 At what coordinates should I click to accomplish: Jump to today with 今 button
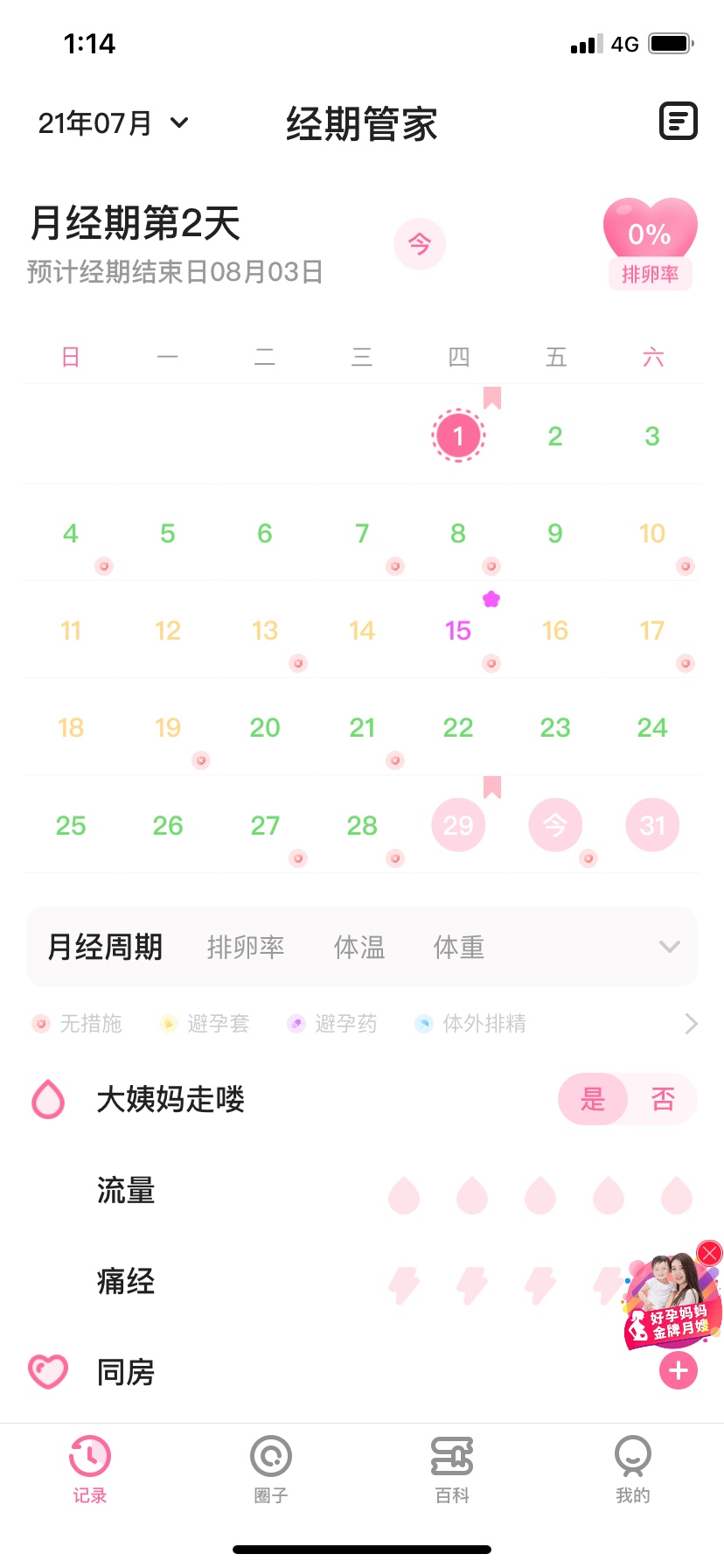coord(420,244)
